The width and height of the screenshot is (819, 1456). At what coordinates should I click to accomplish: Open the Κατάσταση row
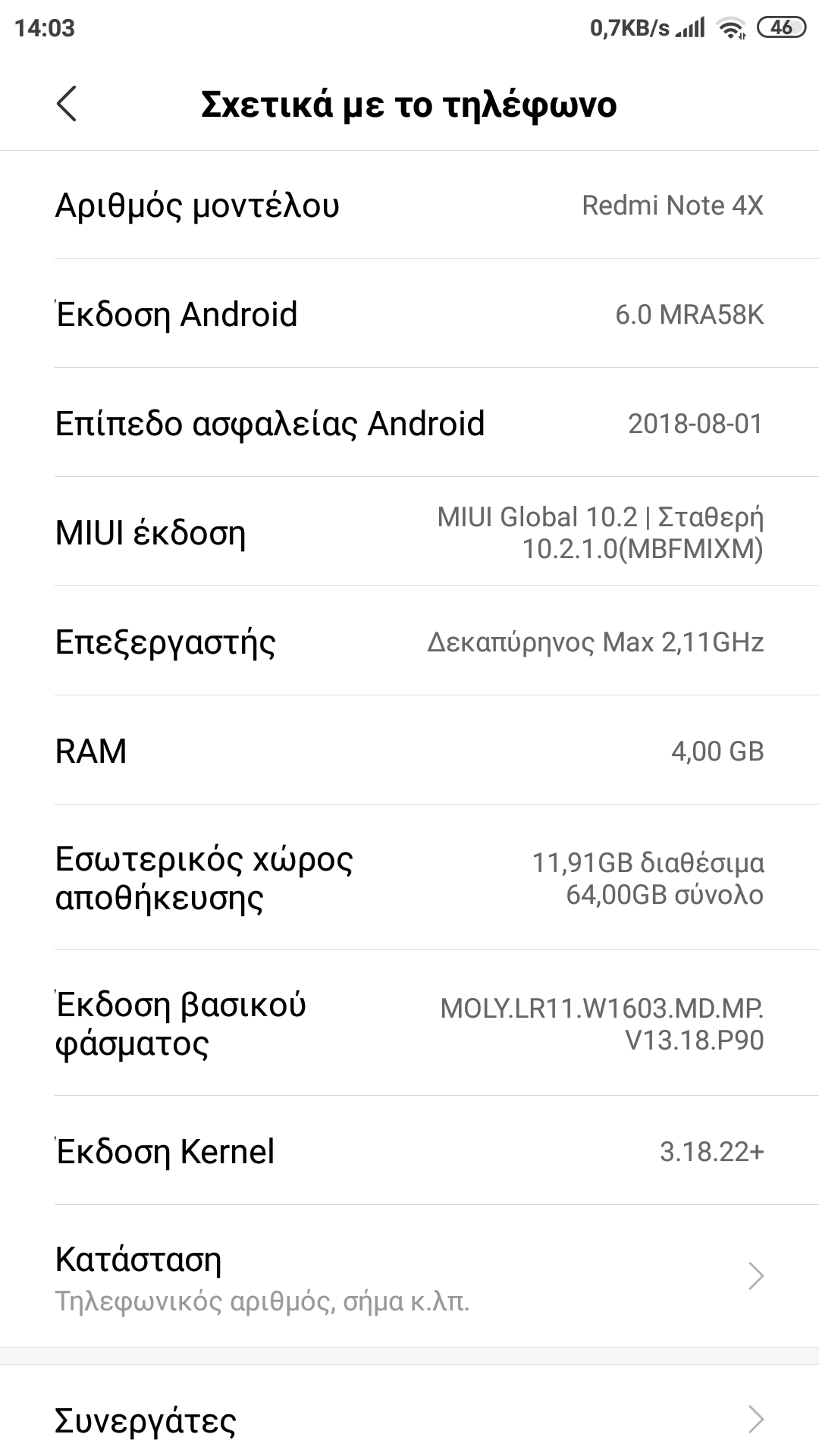(x=409, y=1276)
